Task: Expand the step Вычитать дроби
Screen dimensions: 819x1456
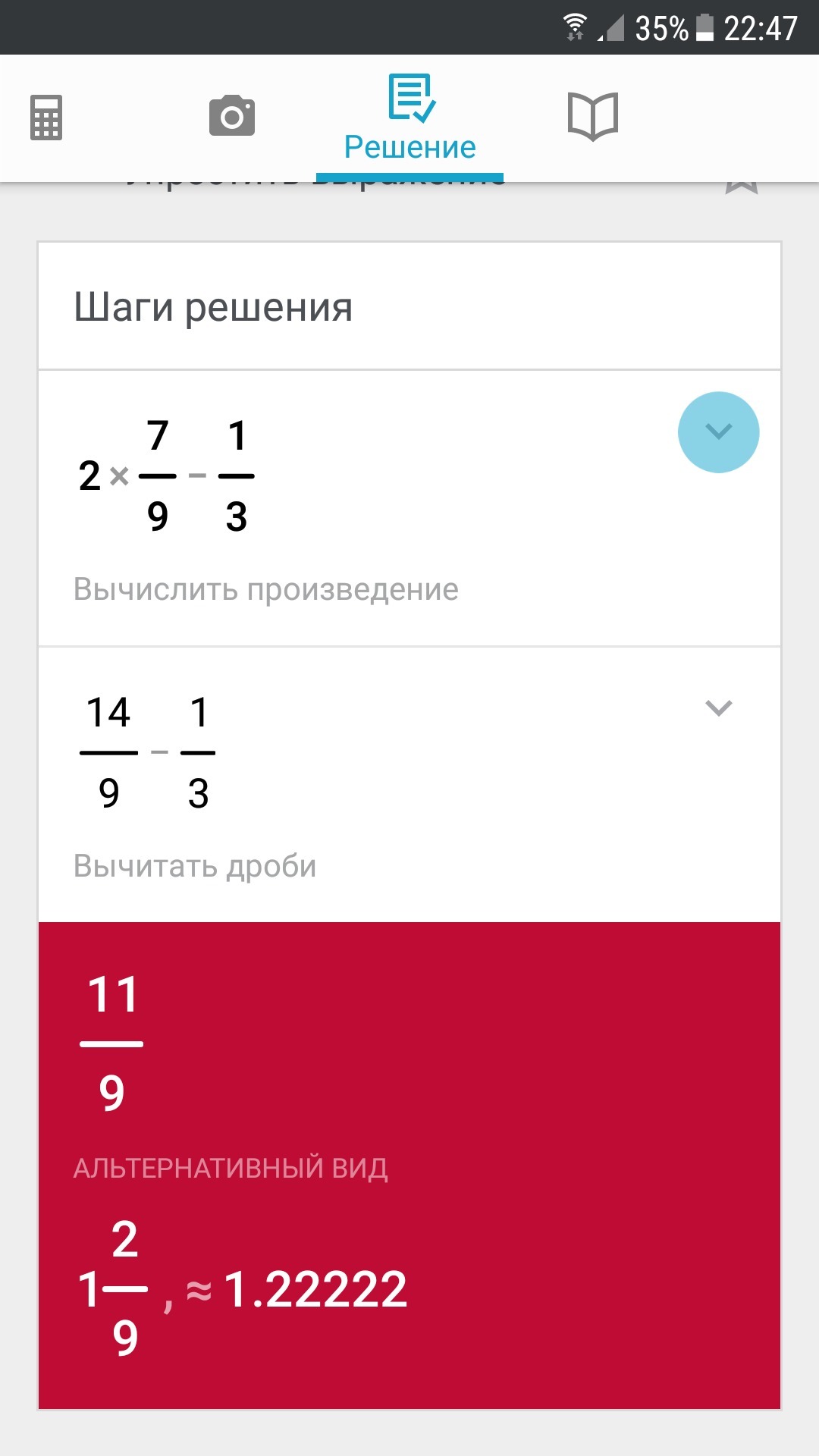Action: (x=718, y=708)
